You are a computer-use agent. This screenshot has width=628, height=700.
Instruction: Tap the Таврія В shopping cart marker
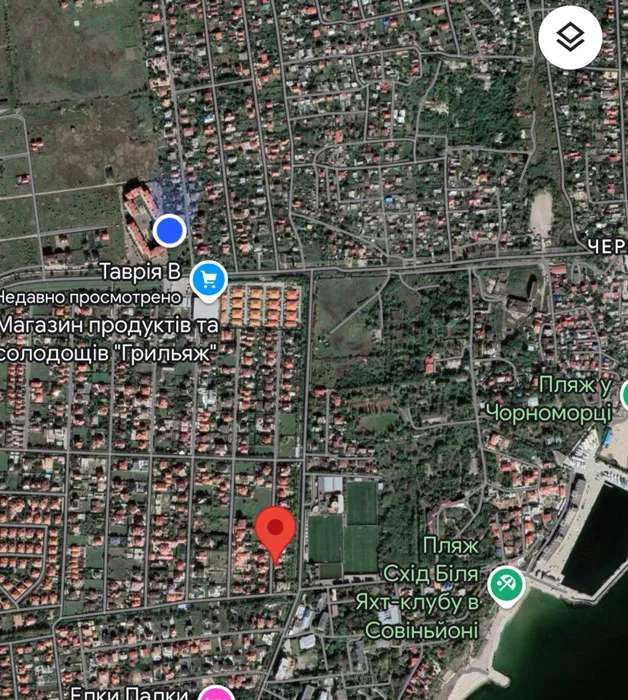click(x=208, y=281)
